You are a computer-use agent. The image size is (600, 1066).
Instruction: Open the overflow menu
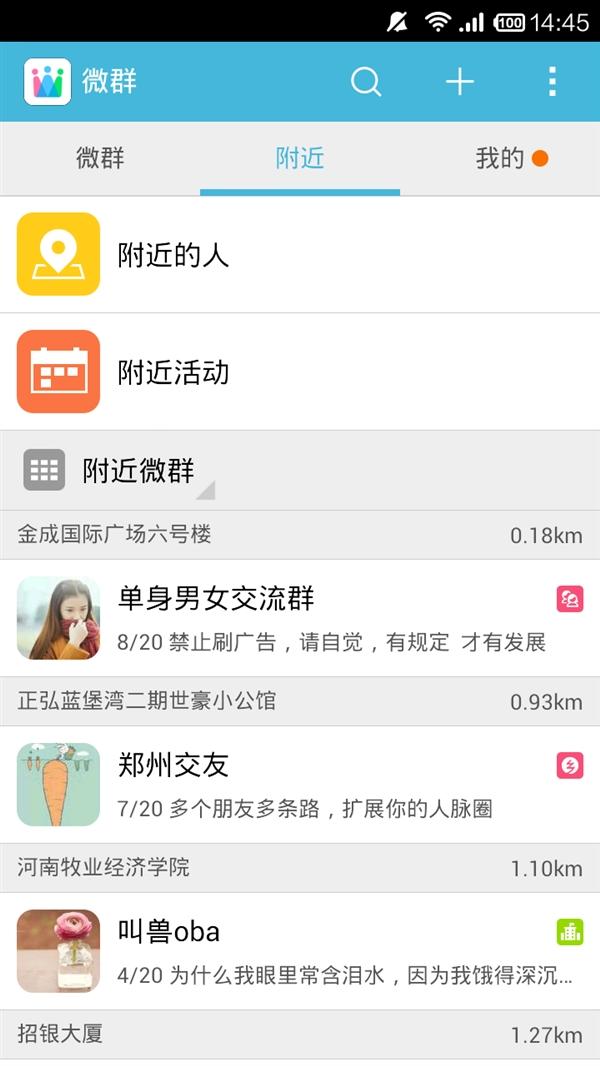tap(551, 82)
